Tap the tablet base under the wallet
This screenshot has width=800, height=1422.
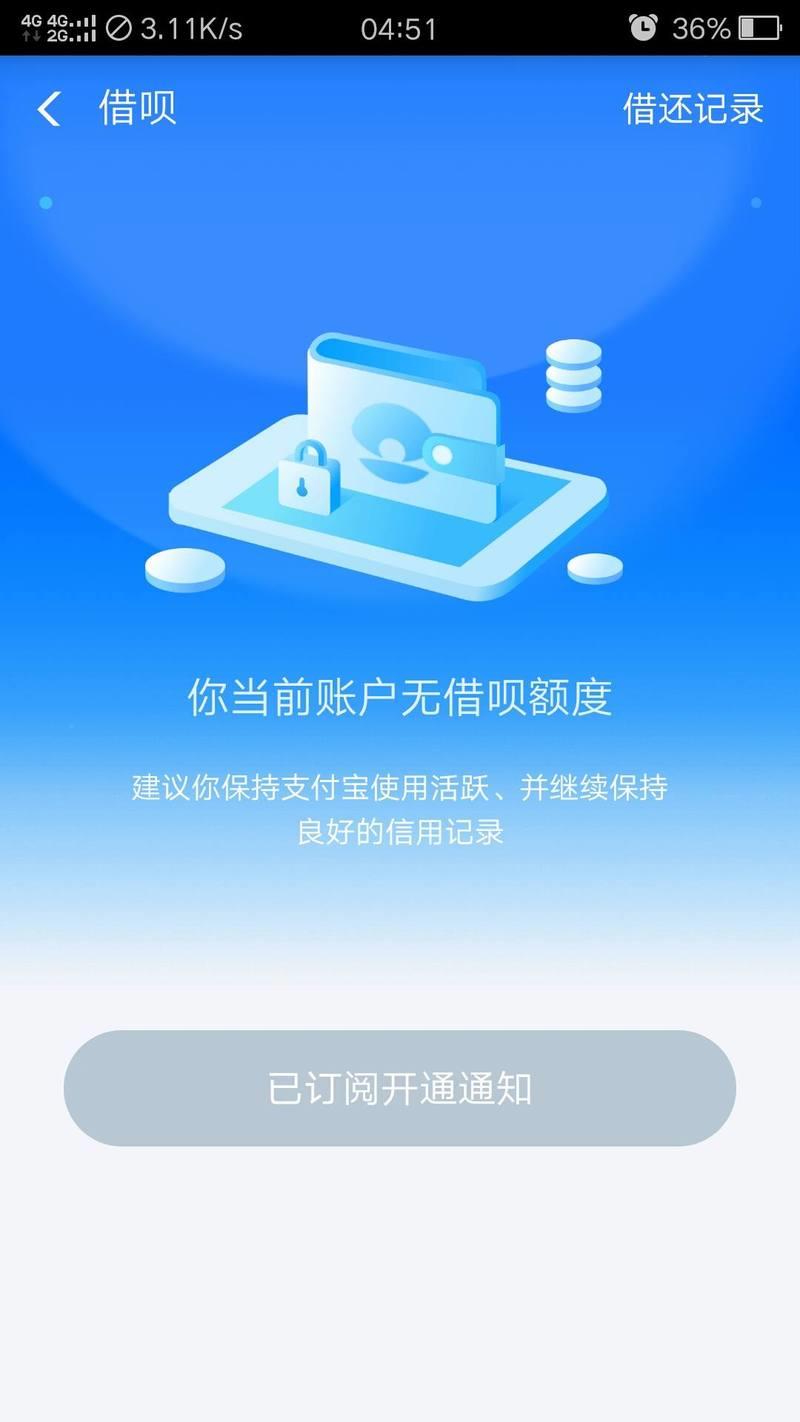[400, 545]
